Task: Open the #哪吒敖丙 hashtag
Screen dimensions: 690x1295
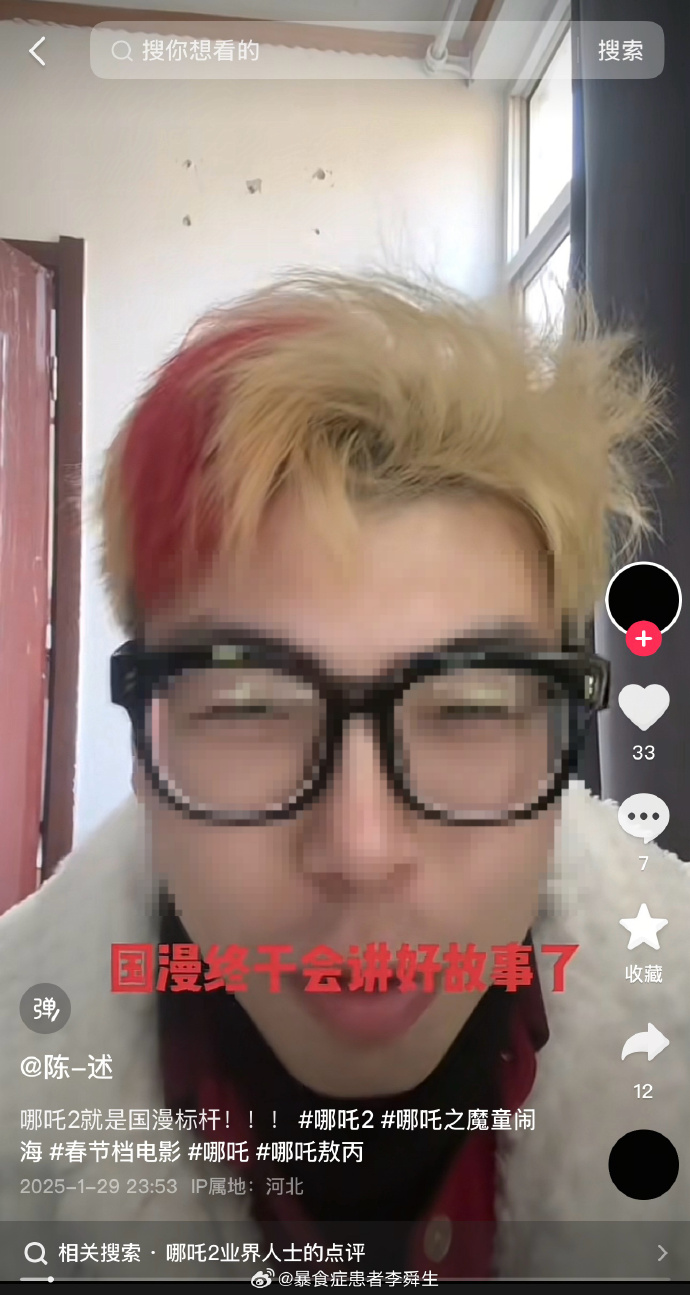Action: point(309,1152)
